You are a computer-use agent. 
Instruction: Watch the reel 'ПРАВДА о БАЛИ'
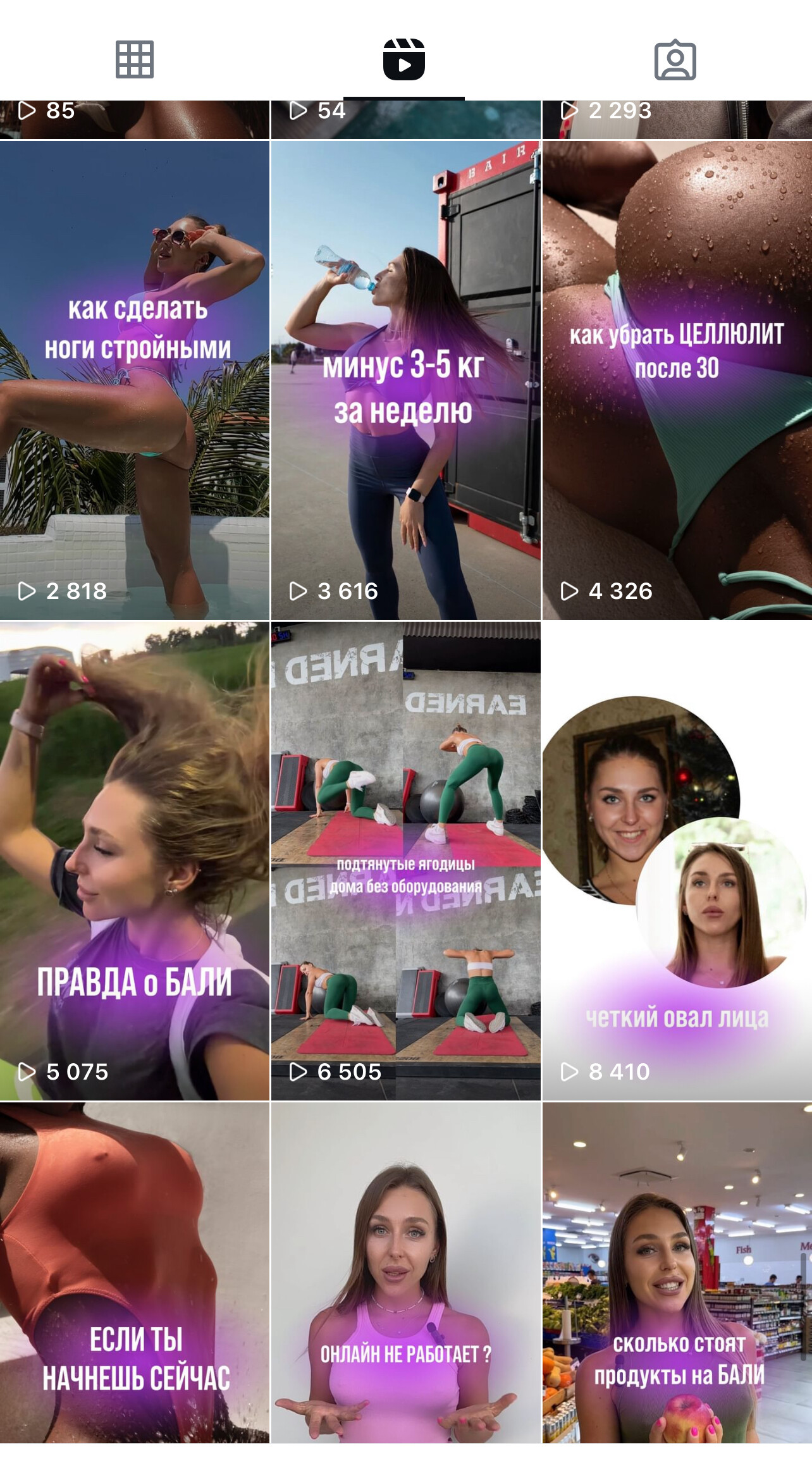pyautogui.click(x=135, y=860)
